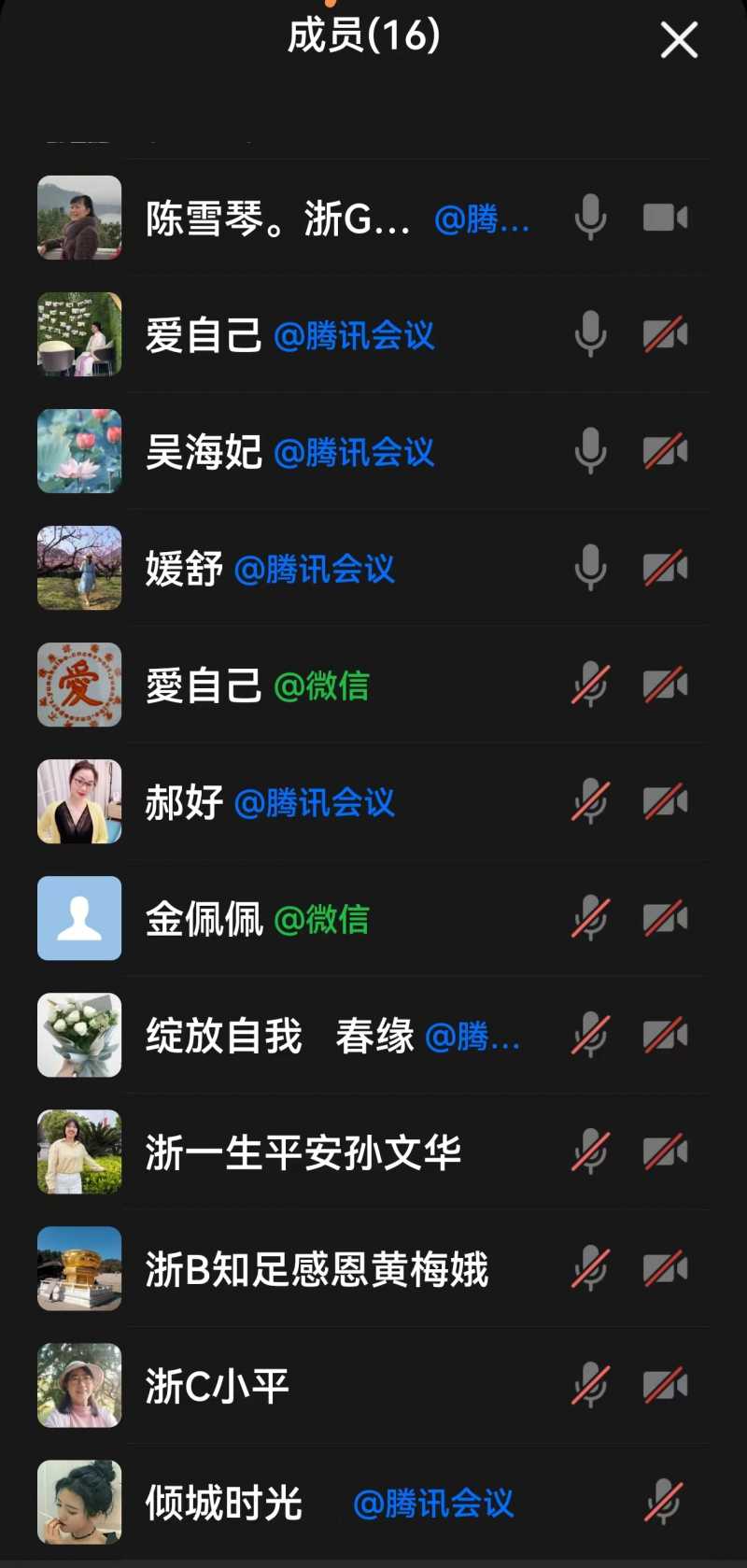This screenshot has height=1568, width=747.
Task: Tap muted microphone beside 郝好
Action: tap(590, 801)
